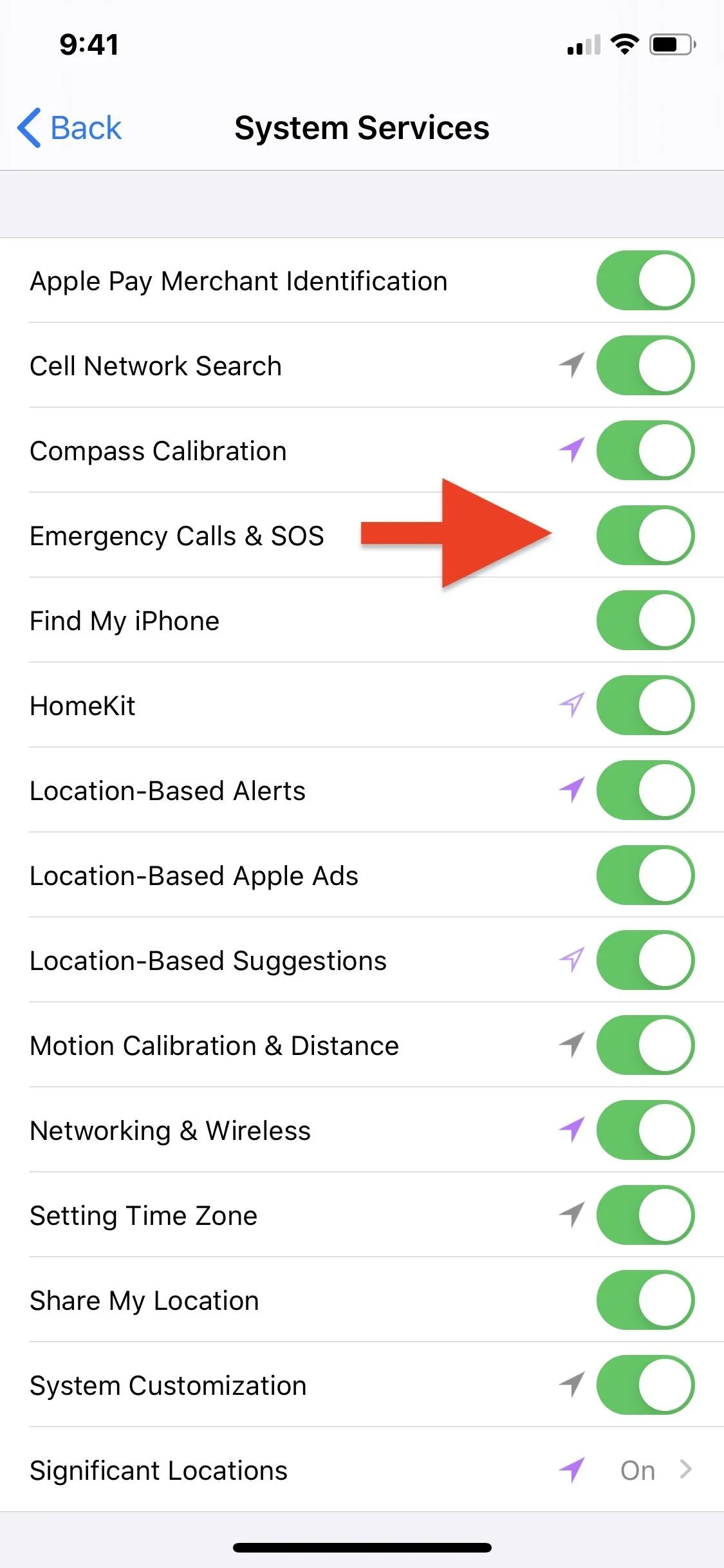
Task: Turn off Compass Calibration
Action: point(645,451)
